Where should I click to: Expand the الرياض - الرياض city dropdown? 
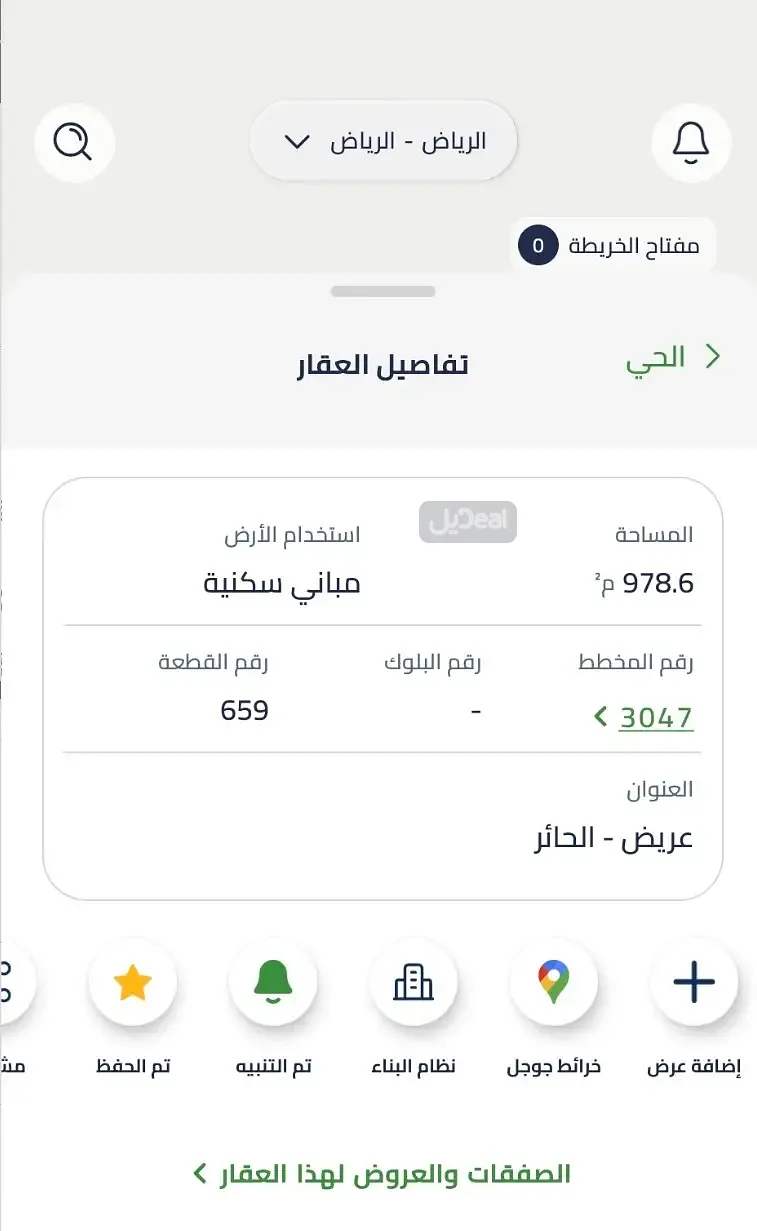pyautogui.click(x=383, y=141)
